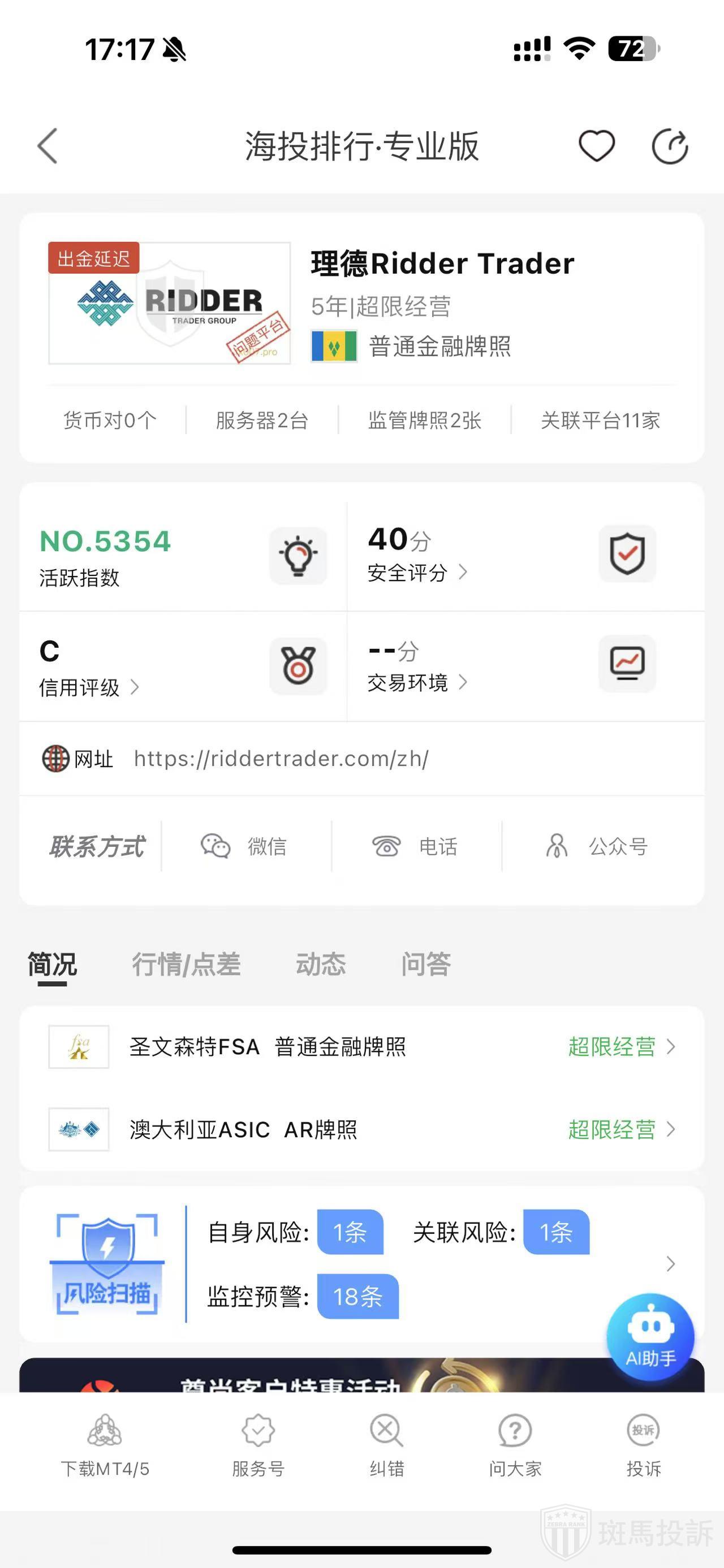Viewport: 724px width, 1568px height.
Task: Share this page via the arrow icon
Action: coord(669,146)
